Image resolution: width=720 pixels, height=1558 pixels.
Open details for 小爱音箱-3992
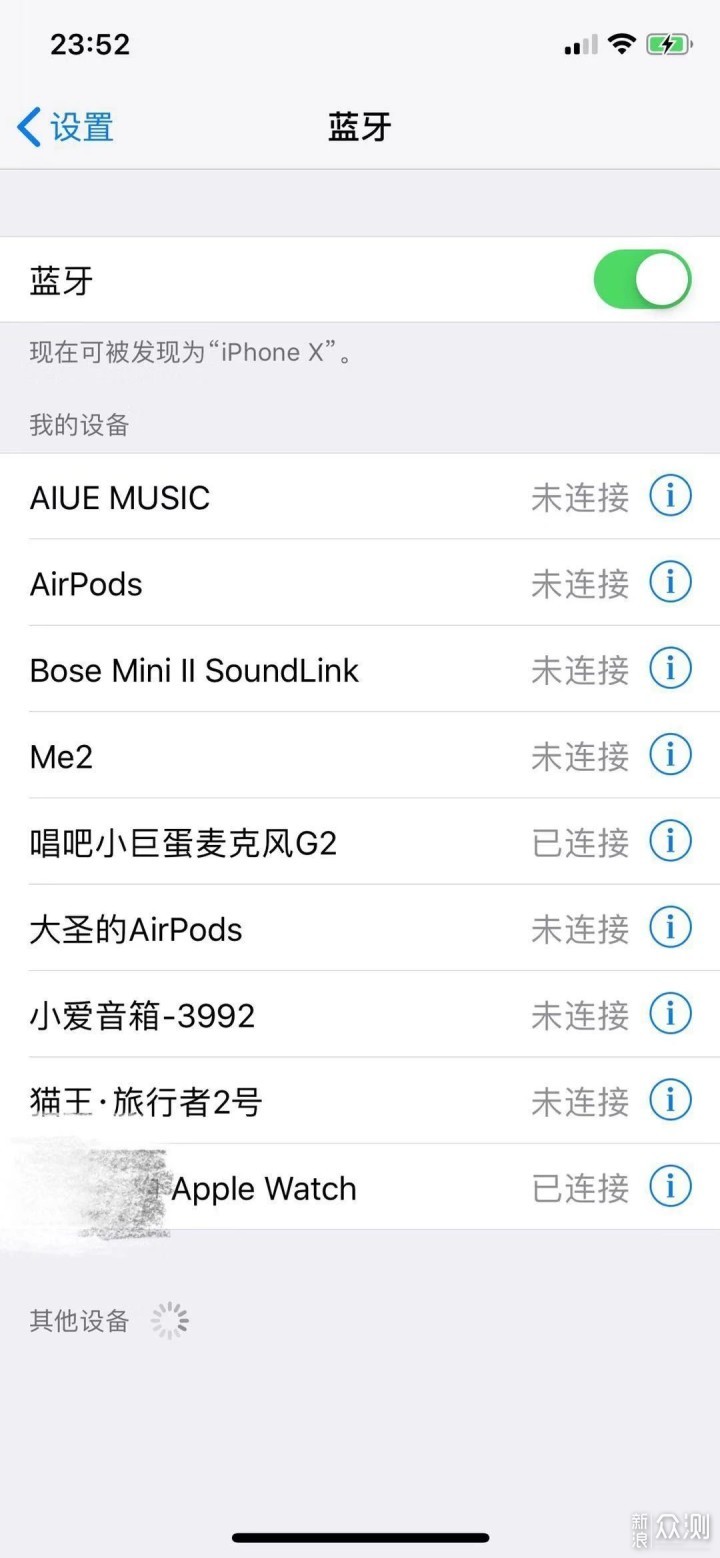click(x=670, y=1014)
